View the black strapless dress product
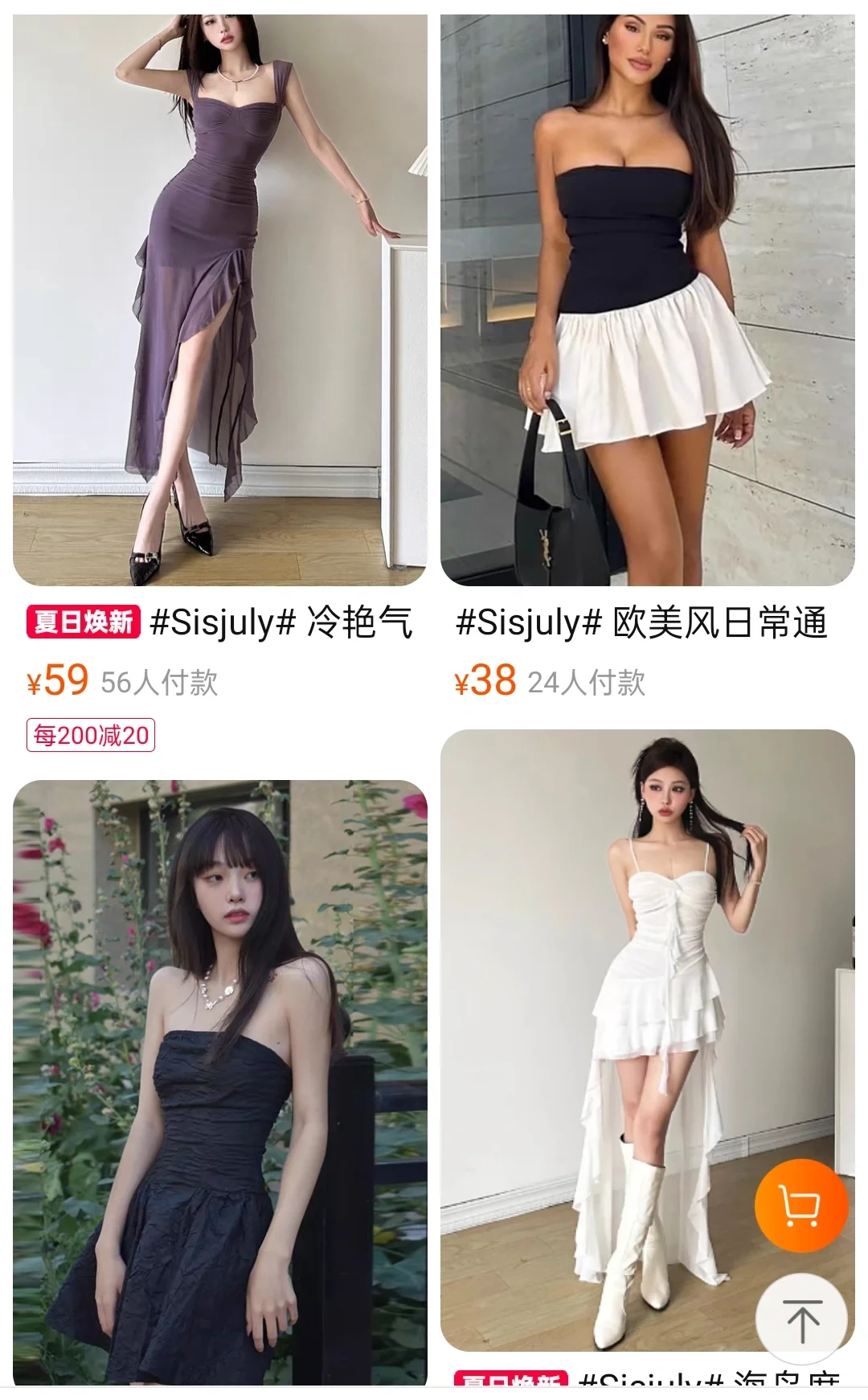The height and width of the screenshot is (1400, 868). 219,1083
